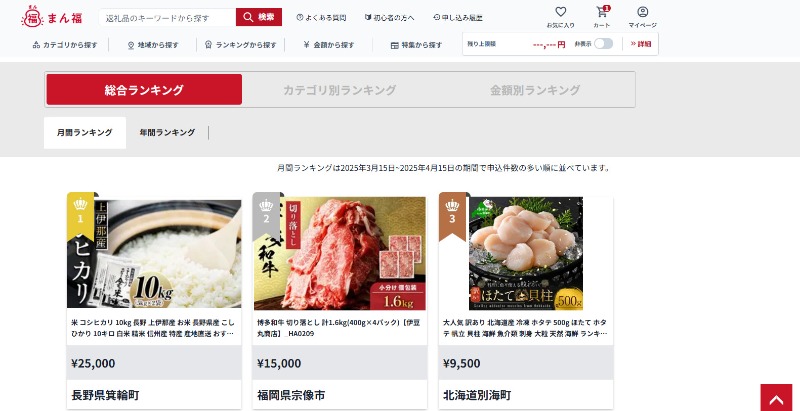Open マイページ account page
This screenshot has width=800, height=411.
[x=642, y=17]
